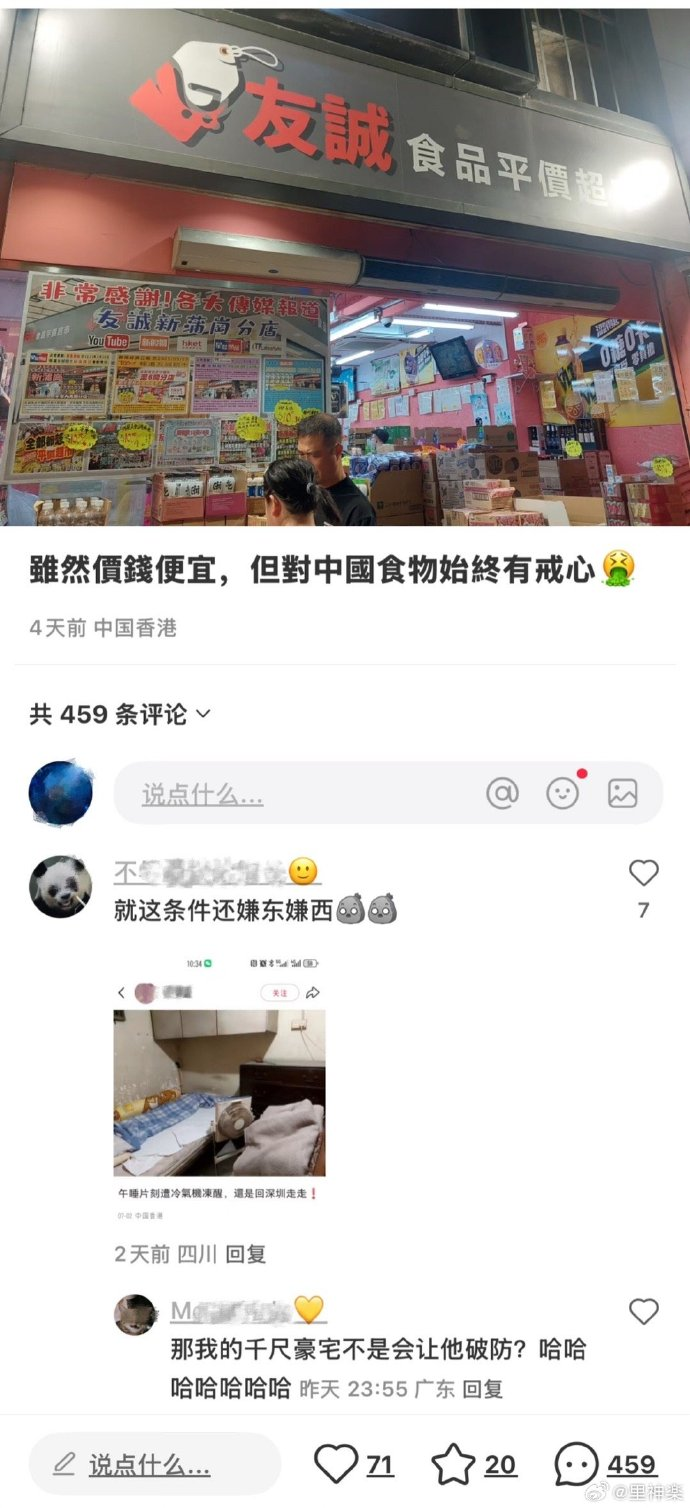Attach an image to your comment
The width and height of the screenshot is (690, 1508).
(622, 794)
